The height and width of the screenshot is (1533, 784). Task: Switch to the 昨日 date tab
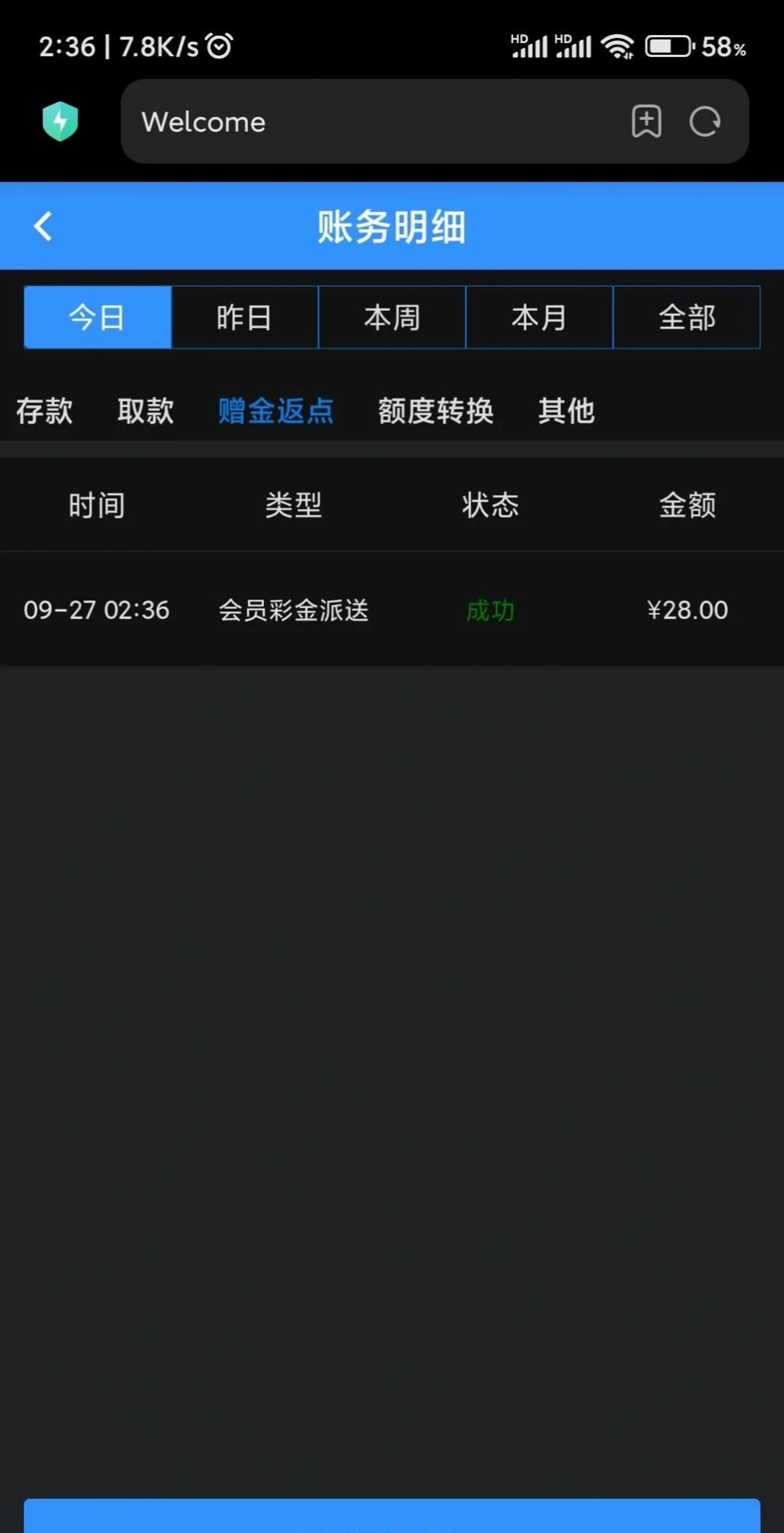(x=244, y=317)
